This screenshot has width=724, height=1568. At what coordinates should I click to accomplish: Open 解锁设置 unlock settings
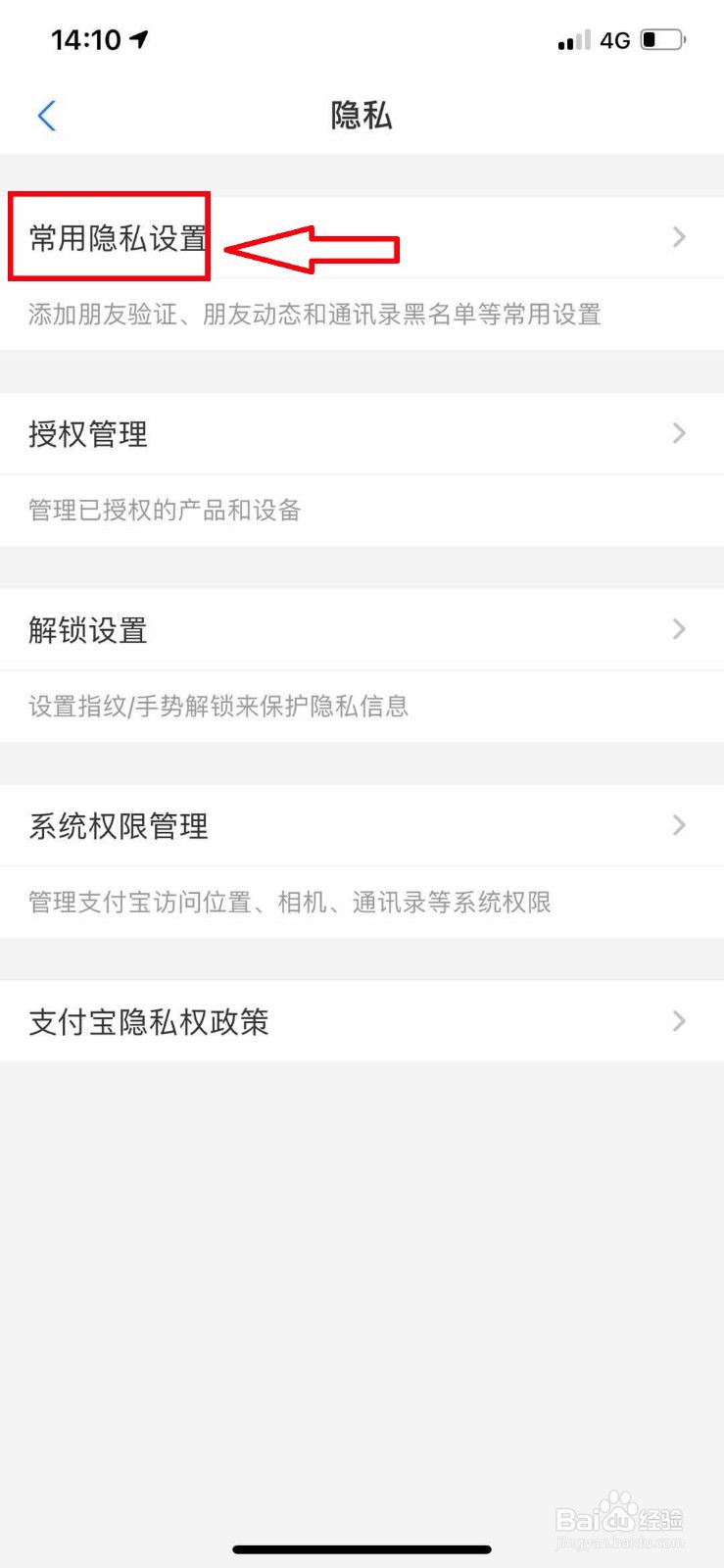pyautogui.click(x=87, y=629)
